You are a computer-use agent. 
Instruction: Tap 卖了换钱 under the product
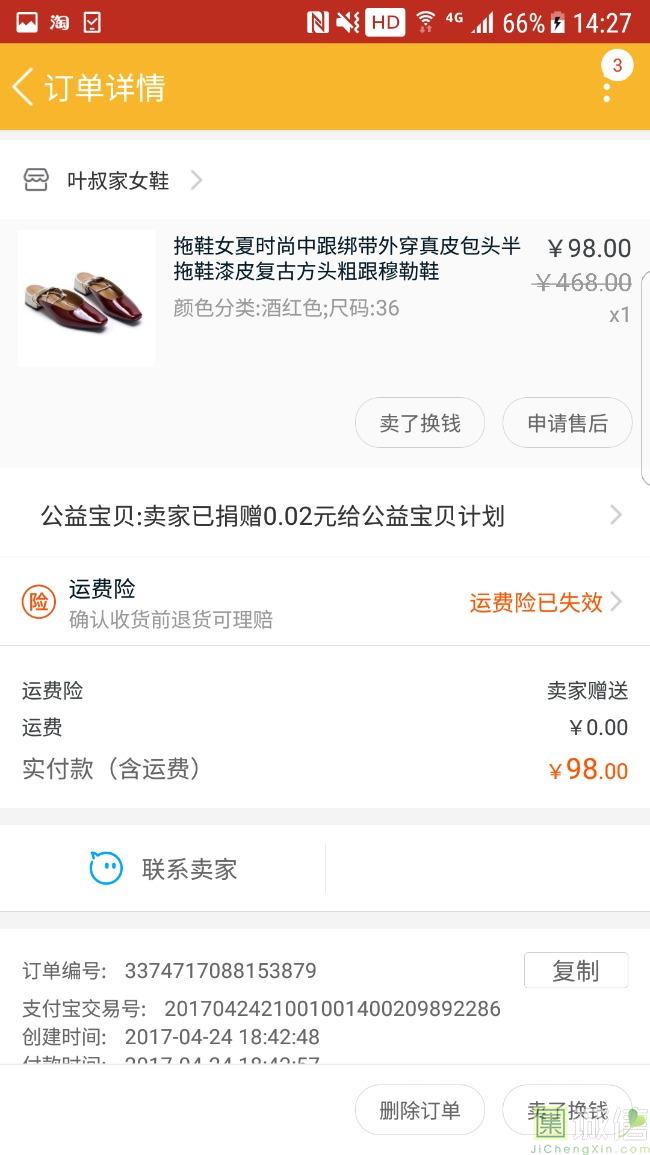420,423
